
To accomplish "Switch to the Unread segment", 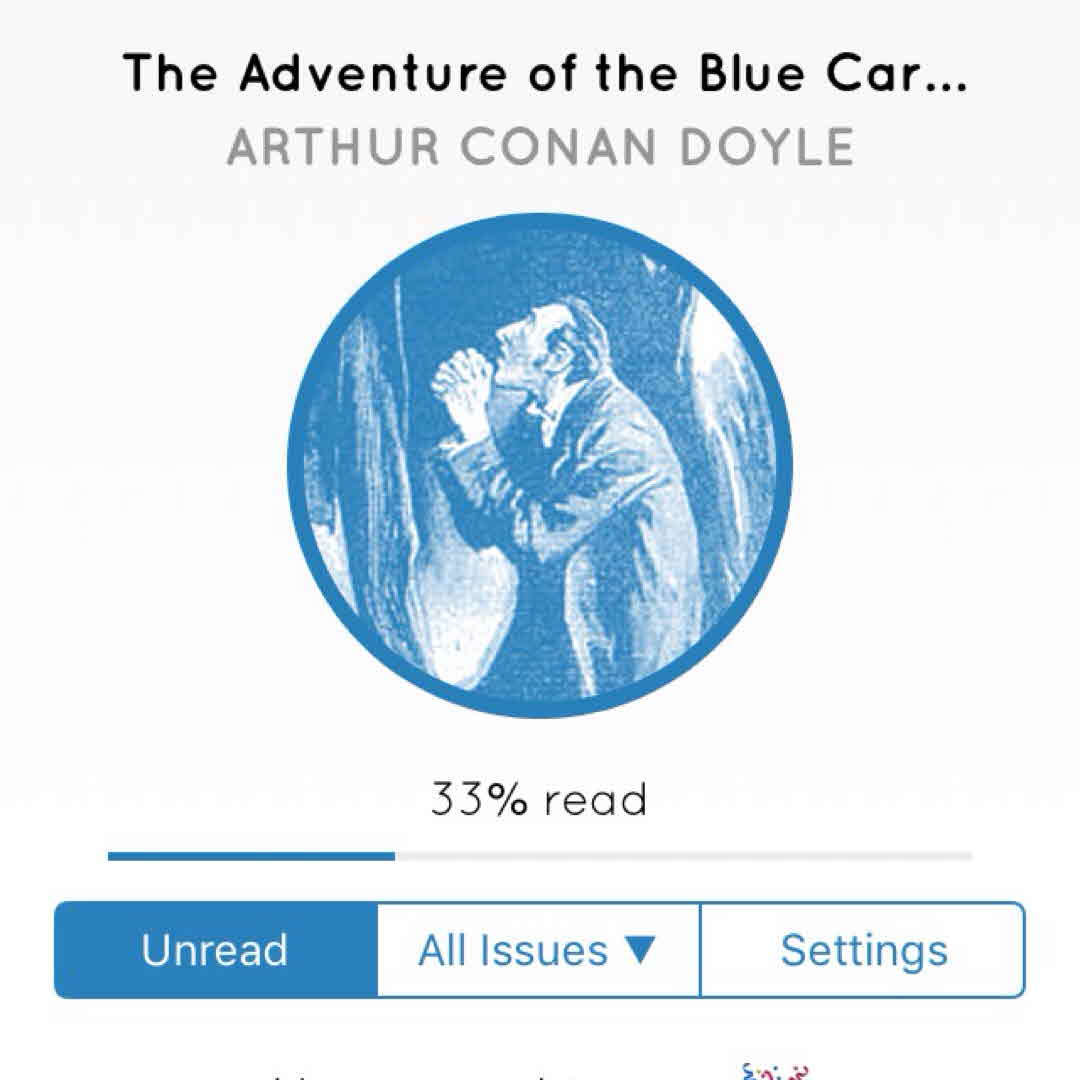I will point(215,950).
